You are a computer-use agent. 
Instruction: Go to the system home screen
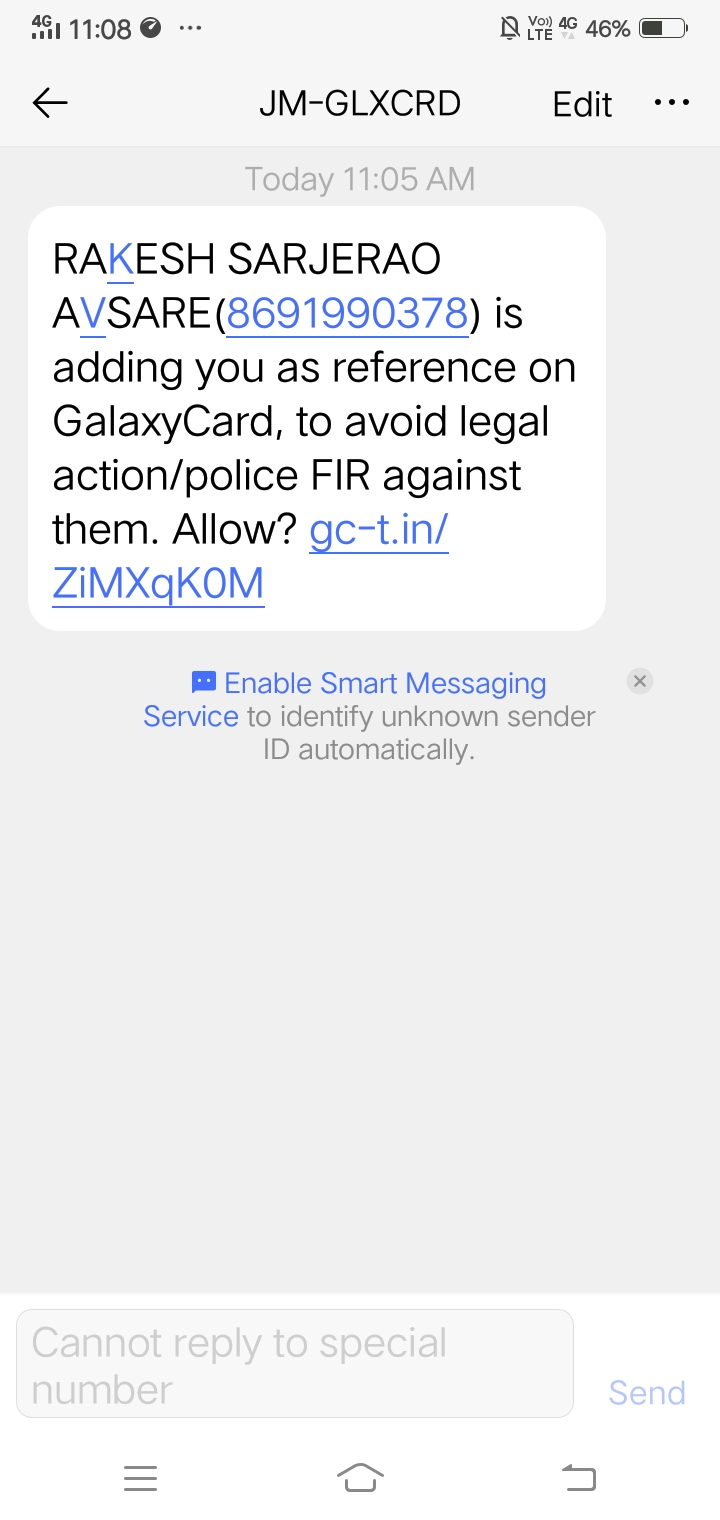point(360,1477)
